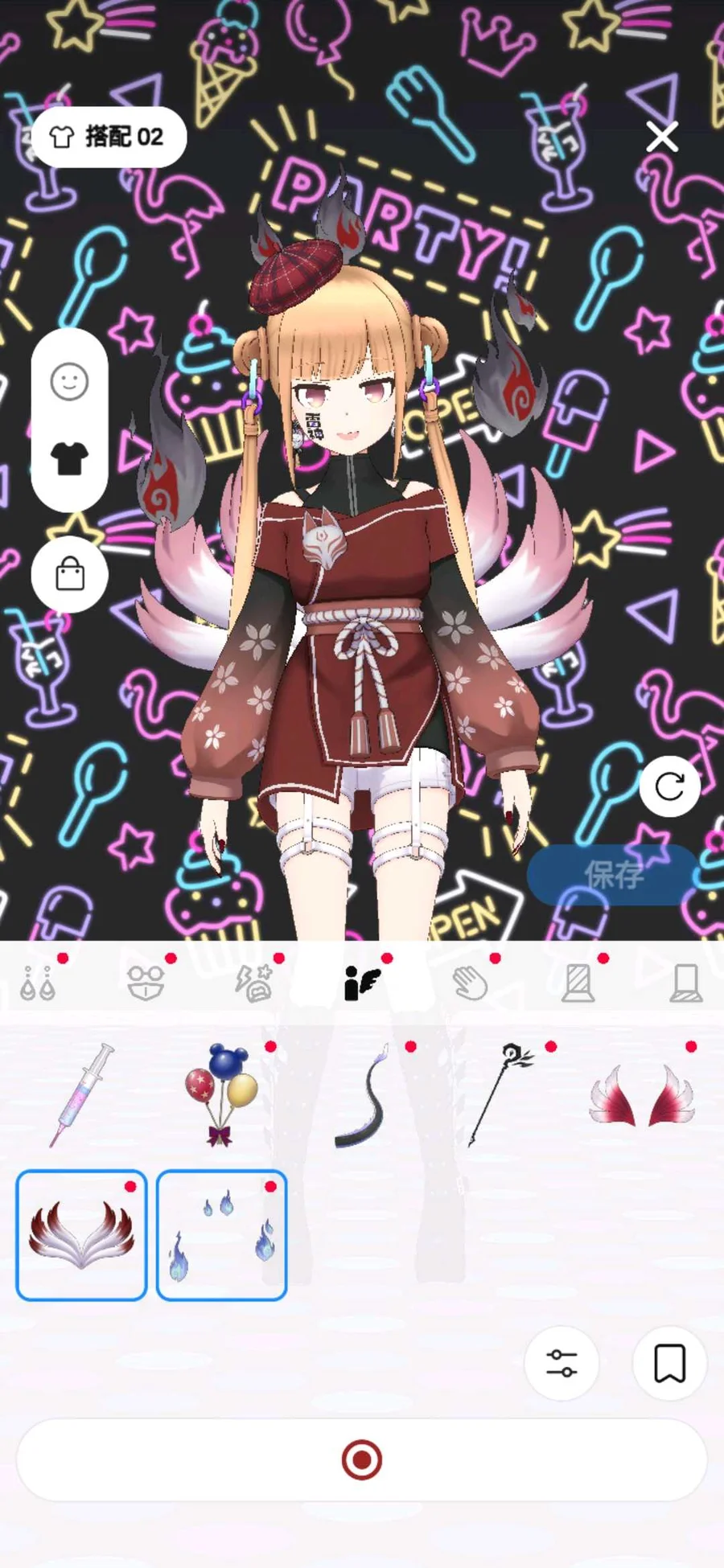The image size is (724, 1568).
Task: Select the red wing ears accessory
Action: pyautogui.click(x=642, y=1095)
